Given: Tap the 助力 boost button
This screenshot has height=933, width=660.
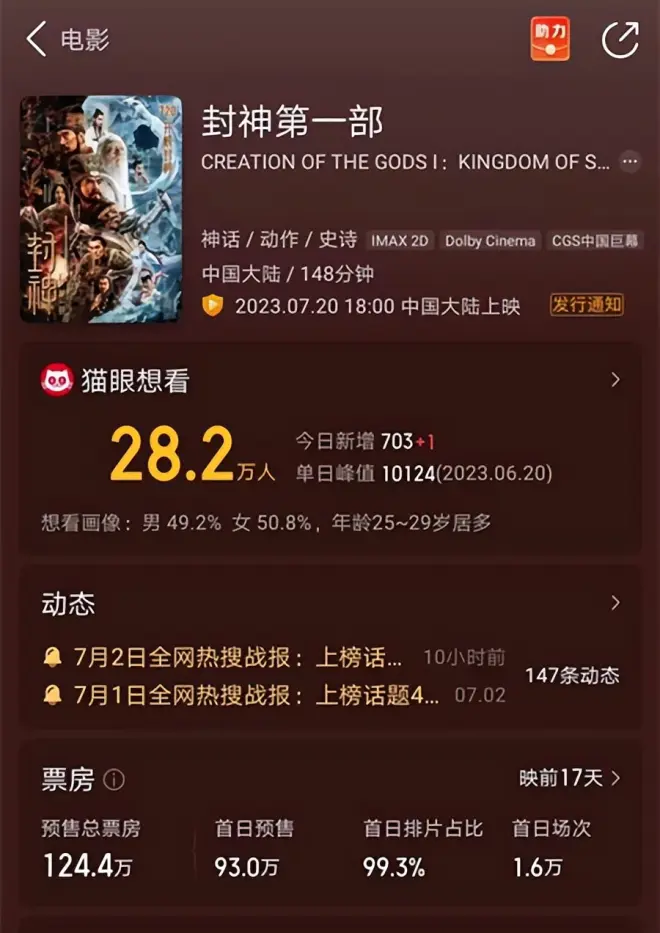Looking at the screenshot, I should click(x=549, y=40).
